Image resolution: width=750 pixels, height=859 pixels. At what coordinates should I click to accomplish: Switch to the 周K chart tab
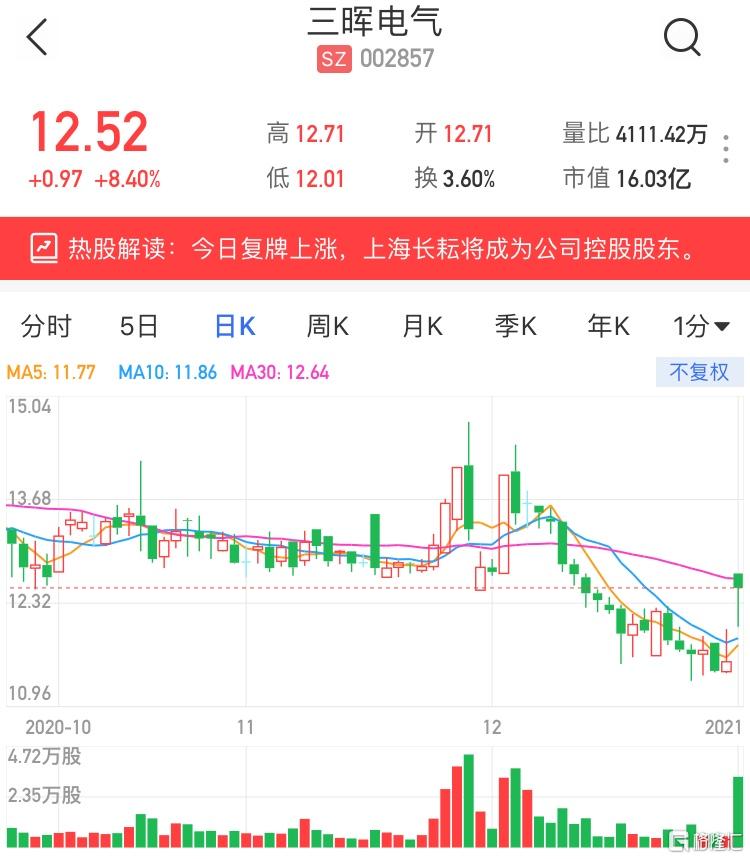click(327, 326)
